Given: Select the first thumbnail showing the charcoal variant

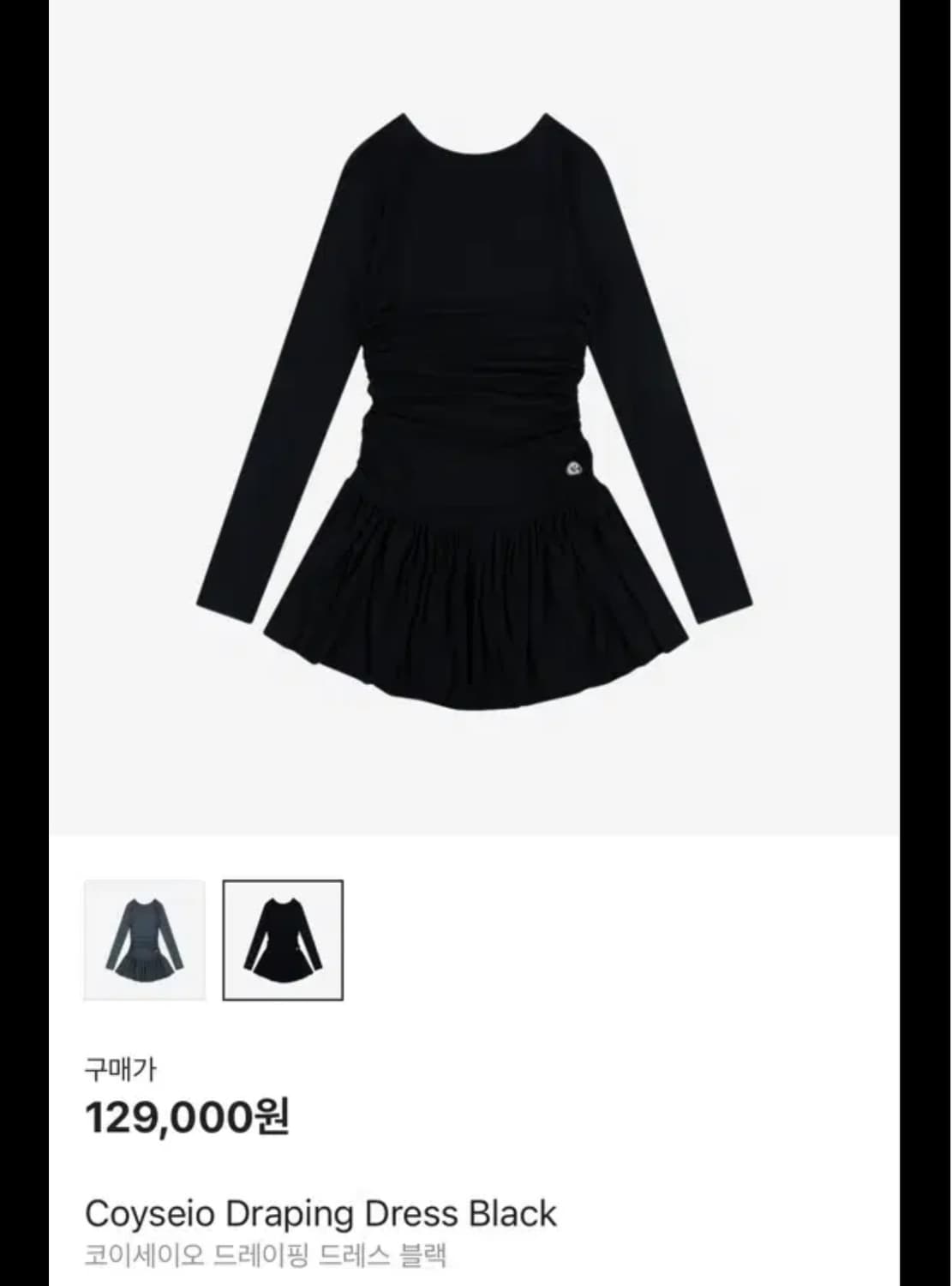Looking at the screenshot, I should (142, 939).
